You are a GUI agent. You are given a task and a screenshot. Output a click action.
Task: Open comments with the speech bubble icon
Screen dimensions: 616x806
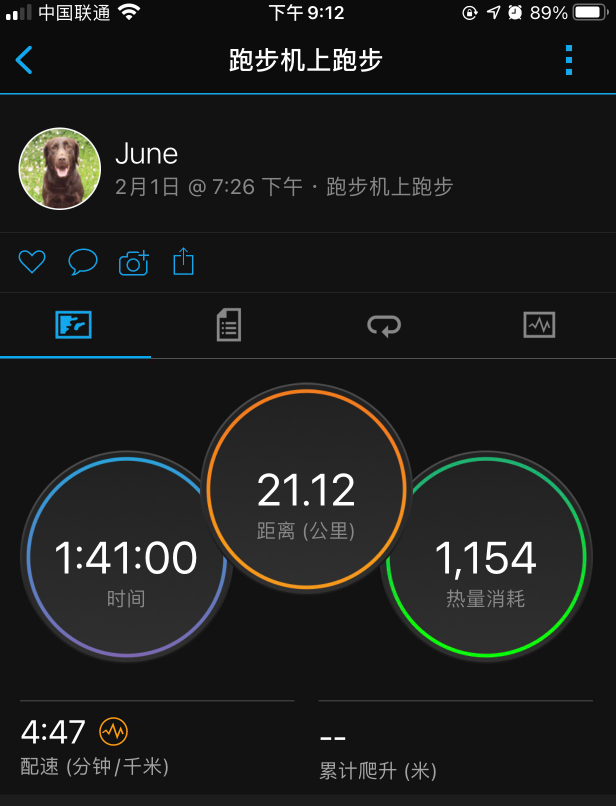[83, 262]
